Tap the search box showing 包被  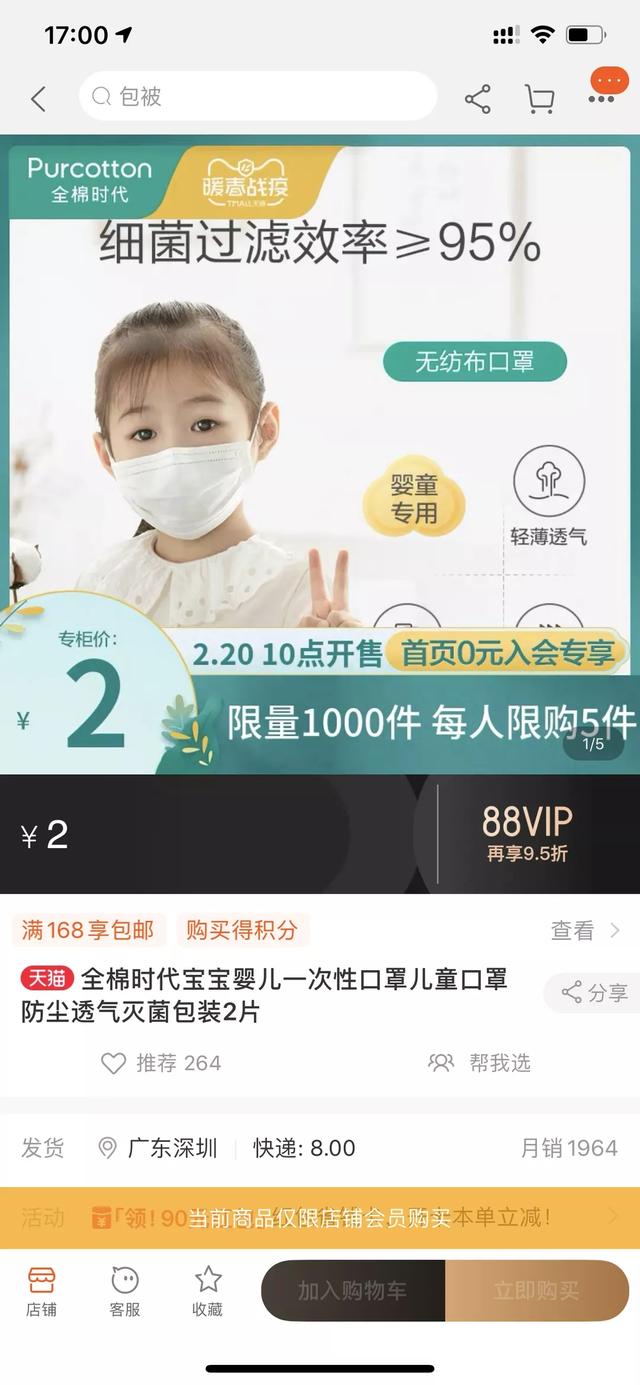pyautogui.click(x=258, y=97)
